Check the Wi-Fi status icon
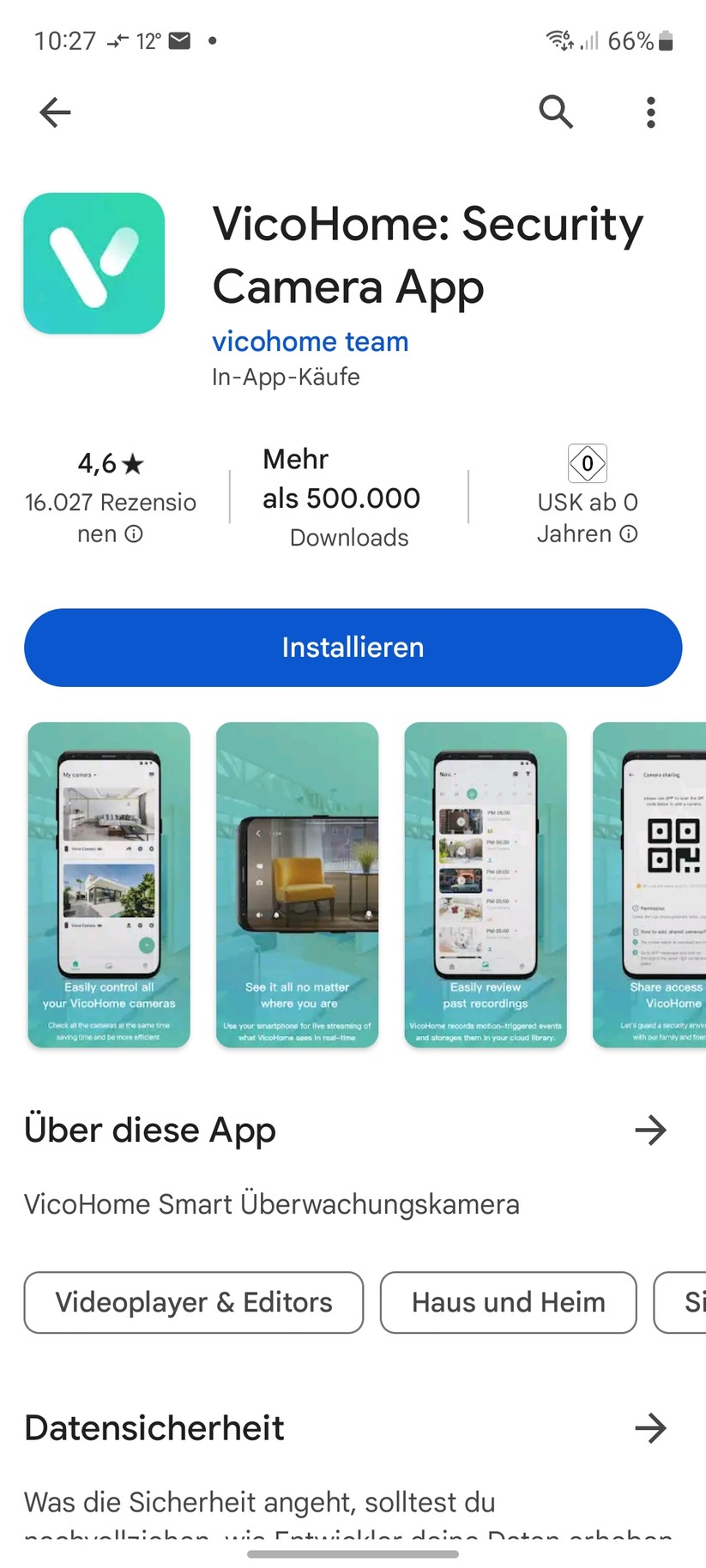 coord(558,38)
